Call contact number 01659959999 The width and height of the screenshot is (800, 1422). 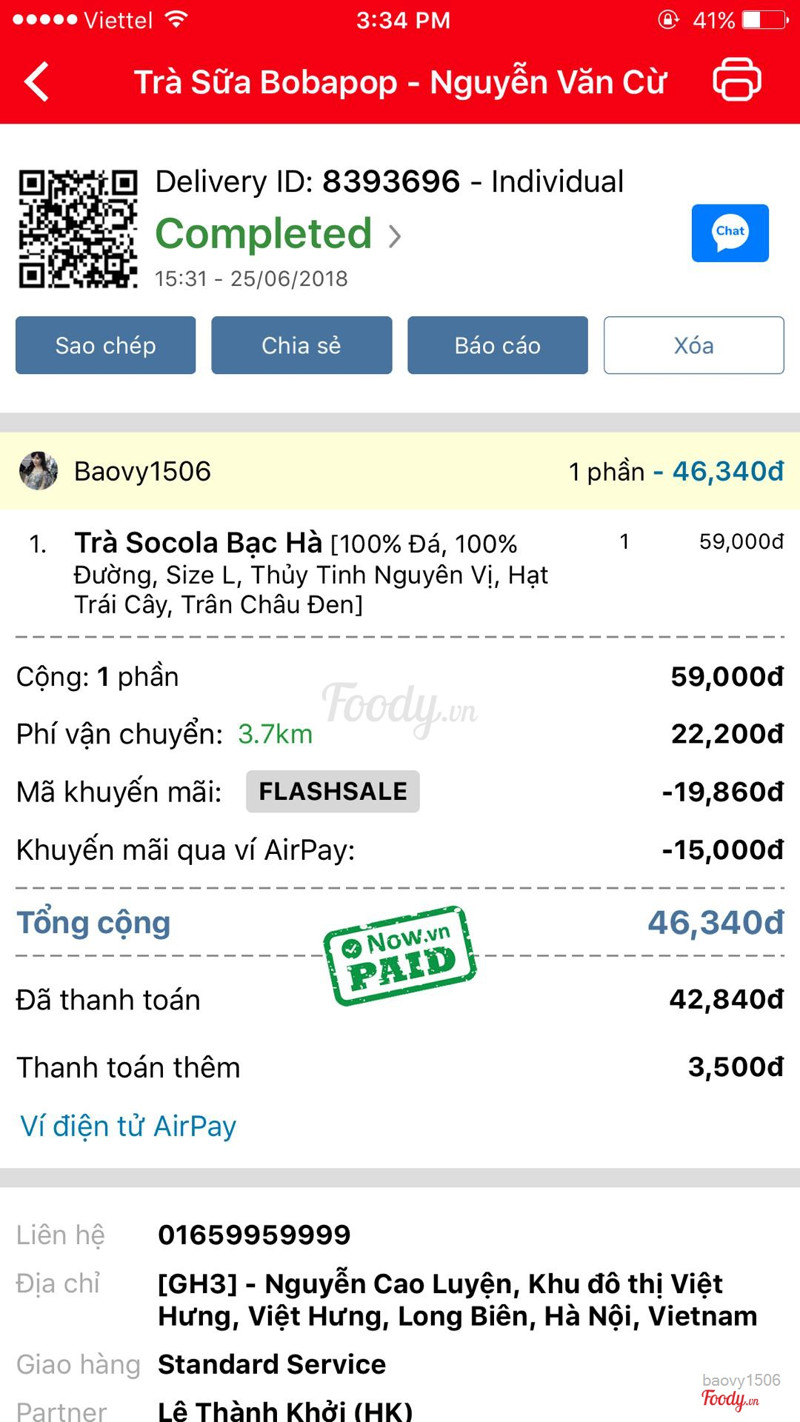tap(254, 1235)
